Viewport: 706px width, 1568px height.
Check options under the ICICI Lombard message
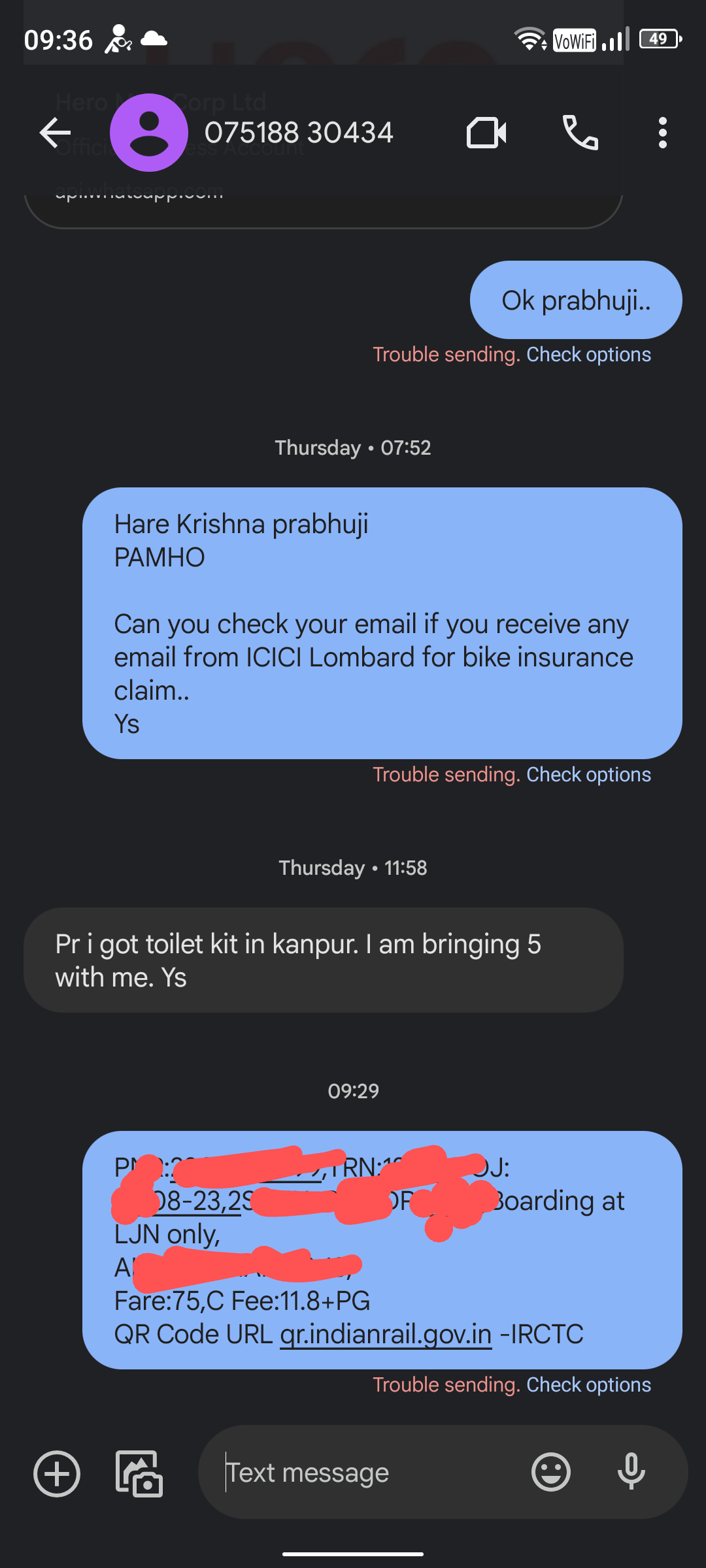588,775
